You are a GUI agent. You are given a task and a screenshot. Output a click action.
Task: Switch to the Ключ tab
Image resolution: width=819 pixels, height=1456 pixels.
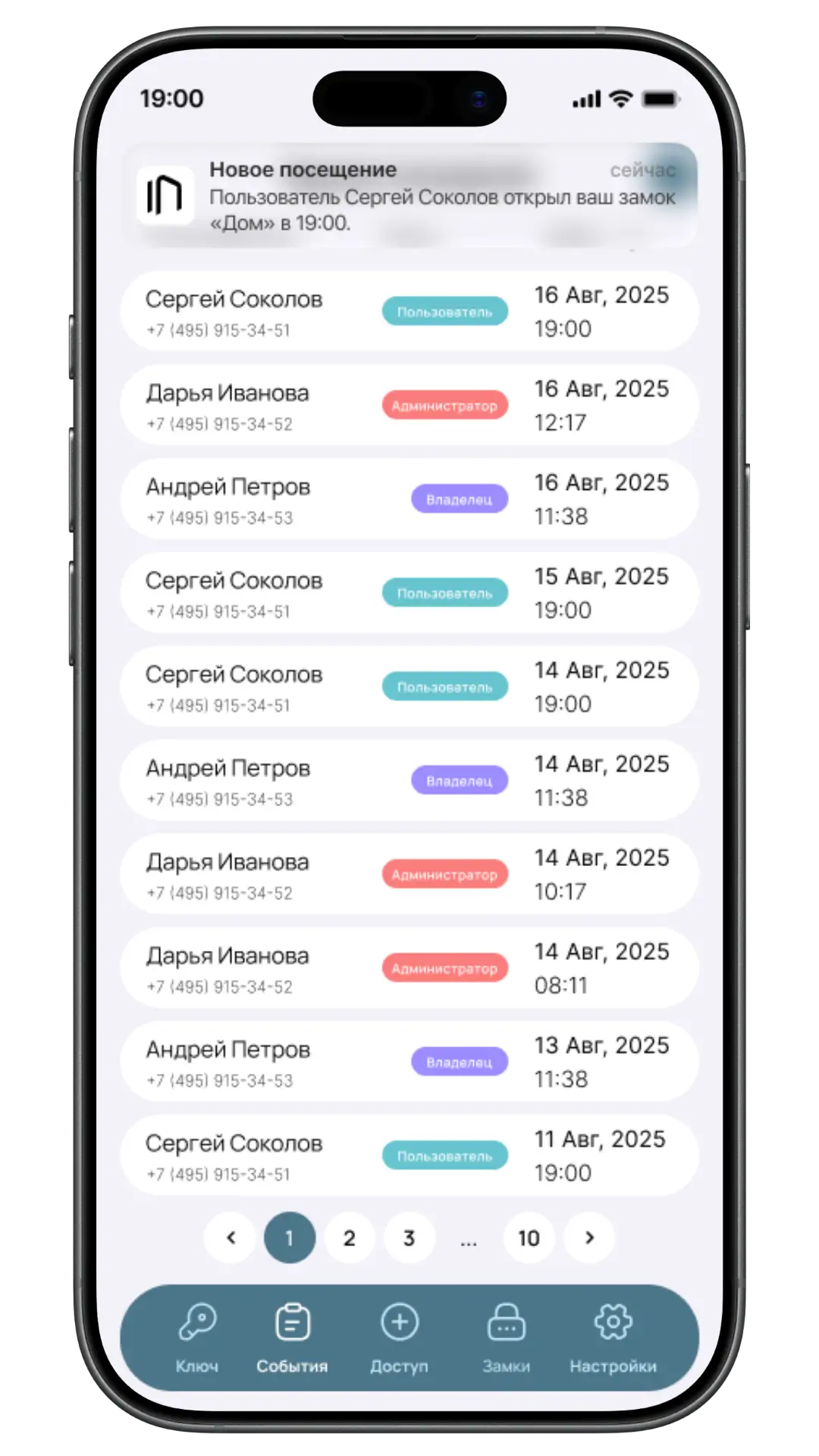[197, 1338]
